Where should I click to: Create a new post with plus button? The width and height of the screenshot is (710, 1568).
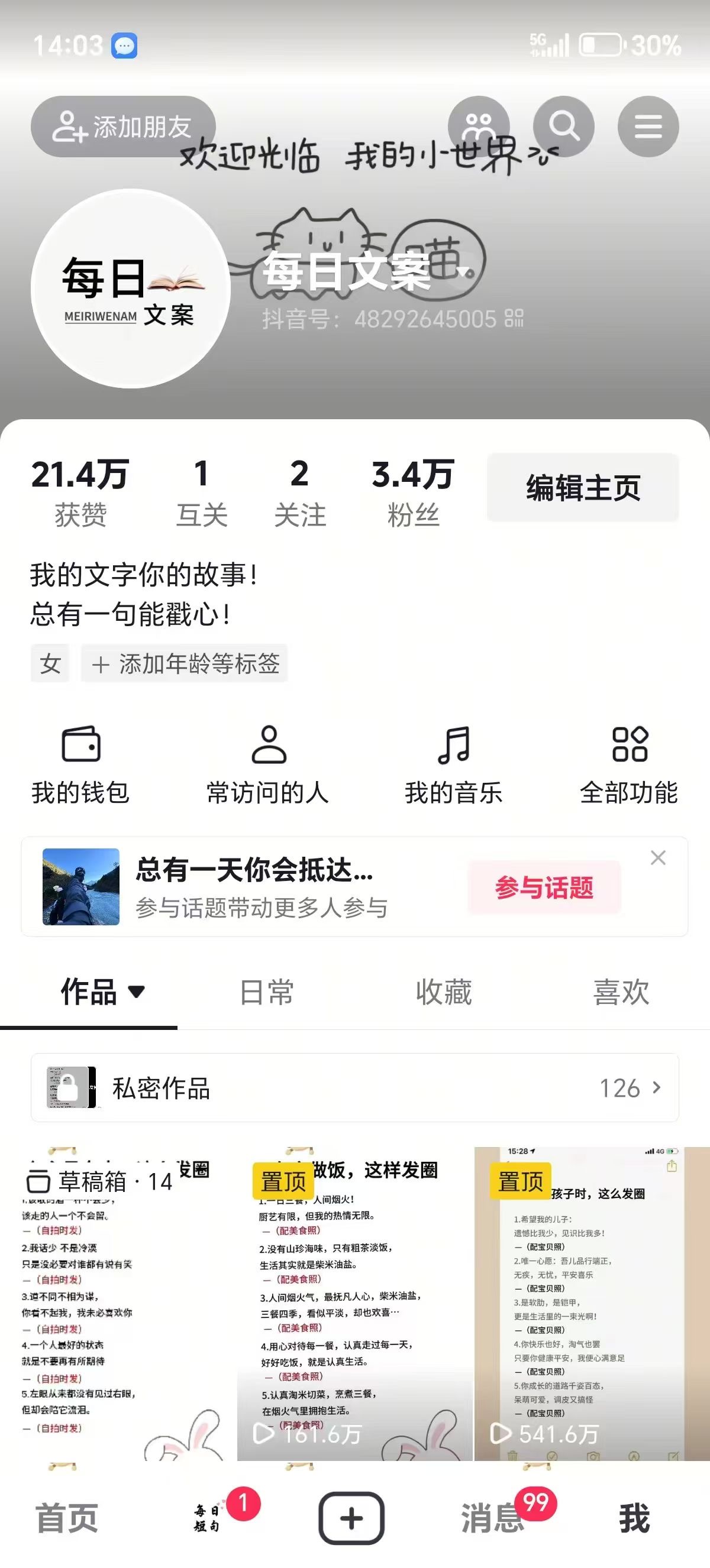(x=351, y=1518)
